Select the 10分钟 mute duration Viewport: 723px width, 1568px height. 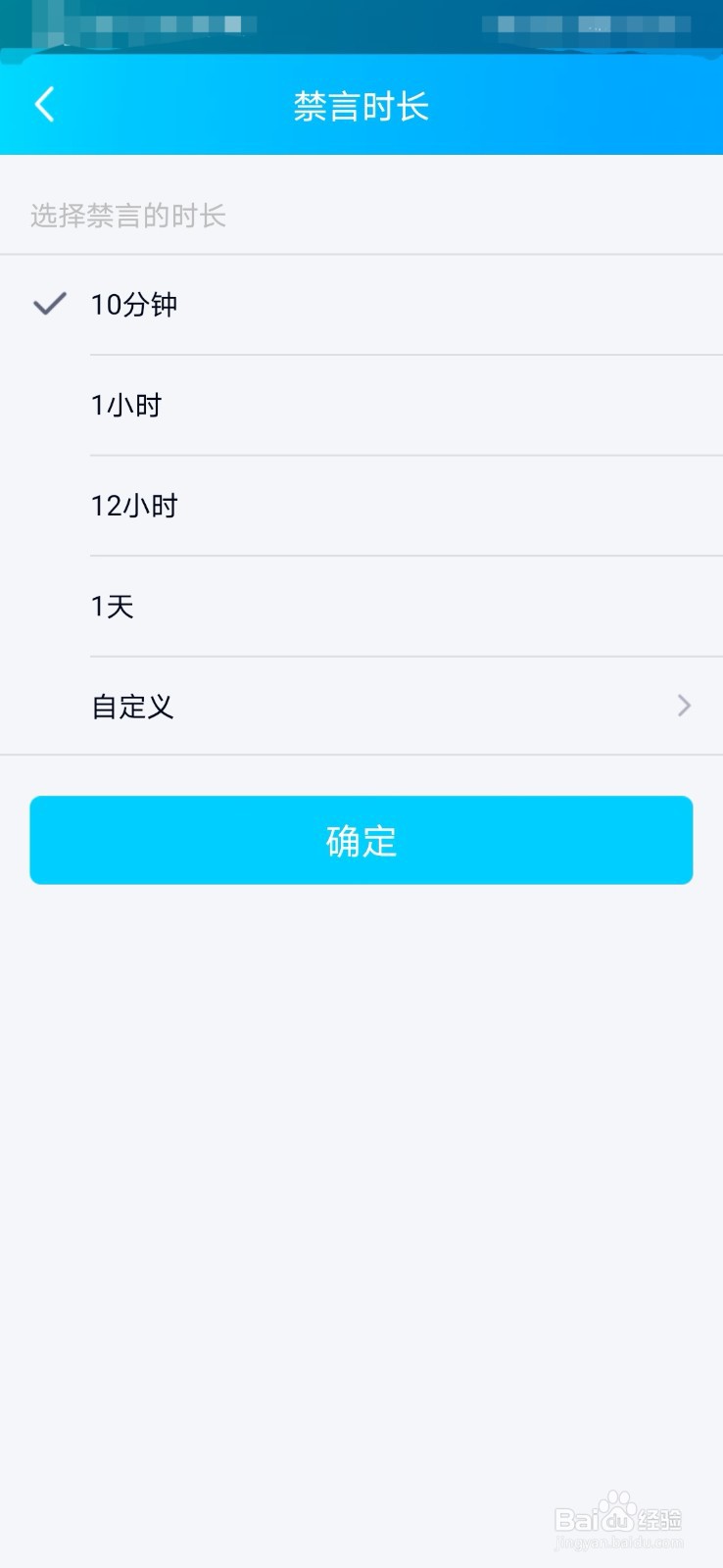[361, 305]
